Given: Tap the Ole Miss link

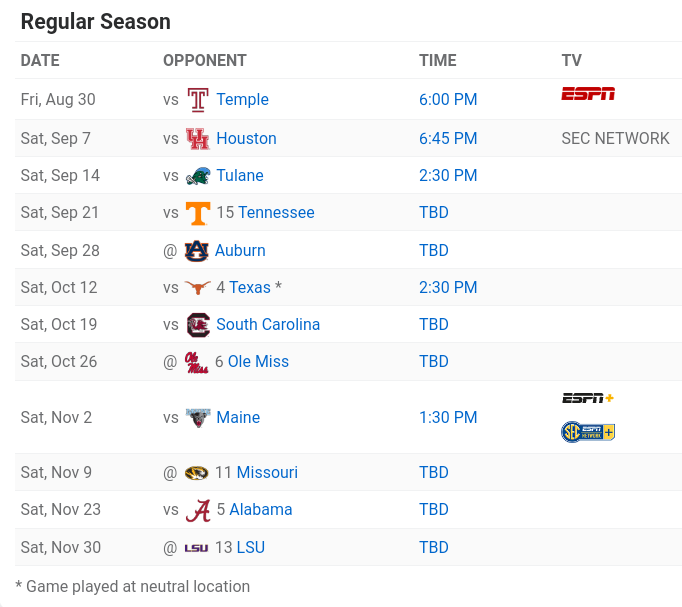Looking at the screenshot, I should point(258,361).
